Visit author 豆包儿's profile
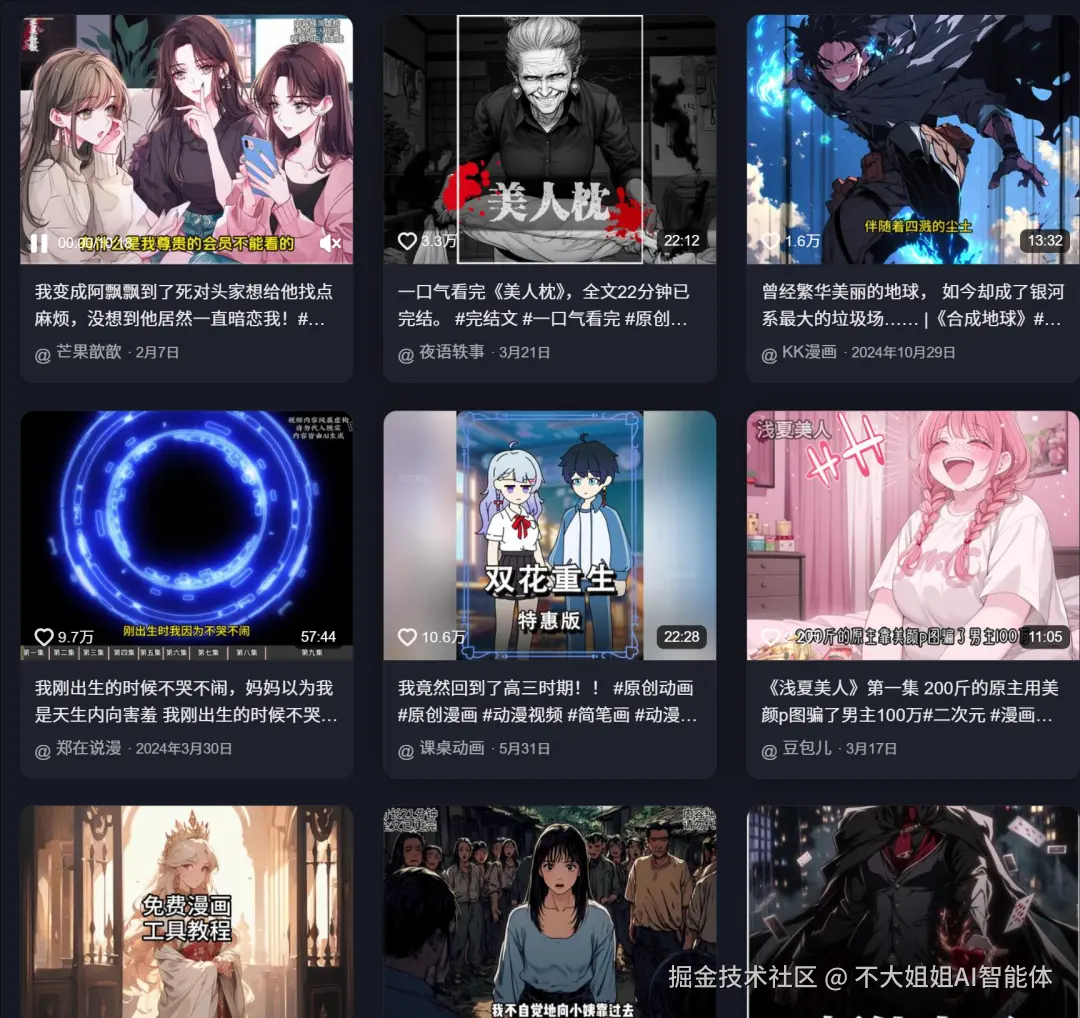1080x1018 pixels. tap(806, 748)
